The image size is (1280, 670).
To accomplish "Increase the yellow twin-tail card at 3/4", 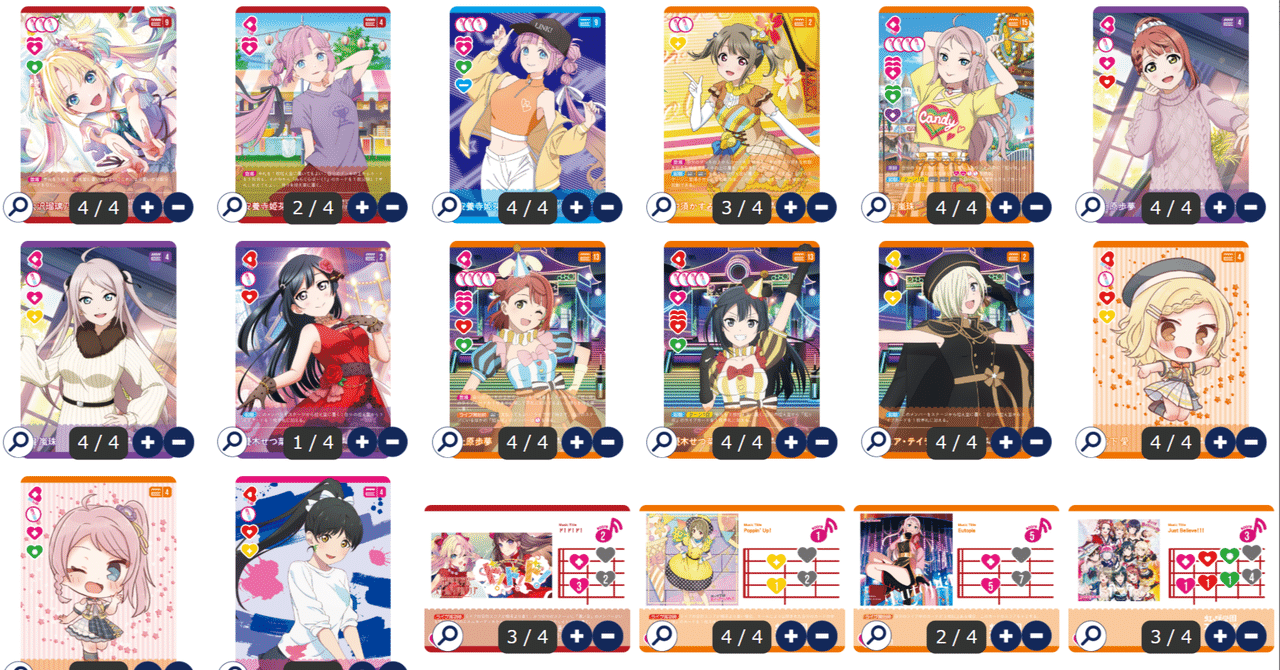I will click(x=791, y=207).
